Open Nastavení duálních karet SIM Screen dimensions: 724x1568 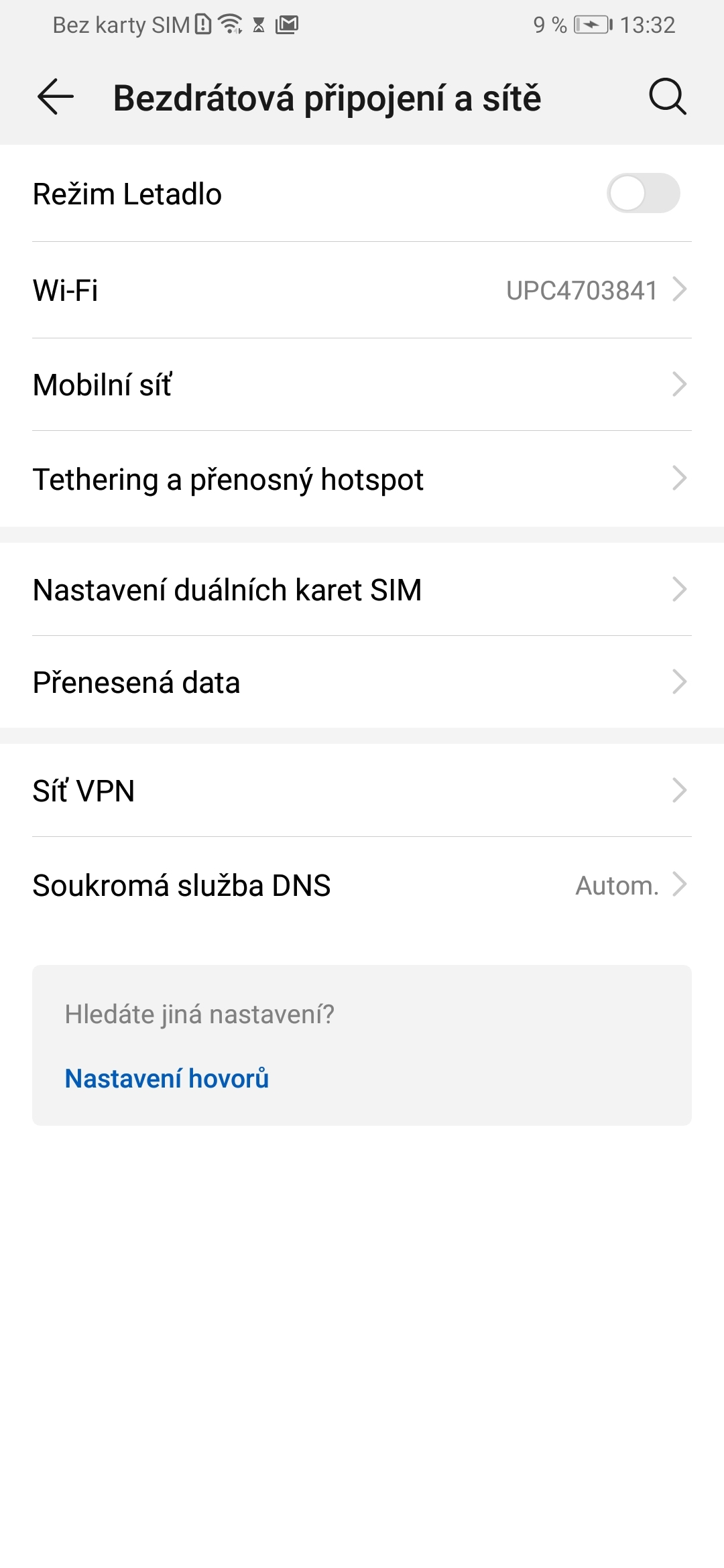(362, 590)
